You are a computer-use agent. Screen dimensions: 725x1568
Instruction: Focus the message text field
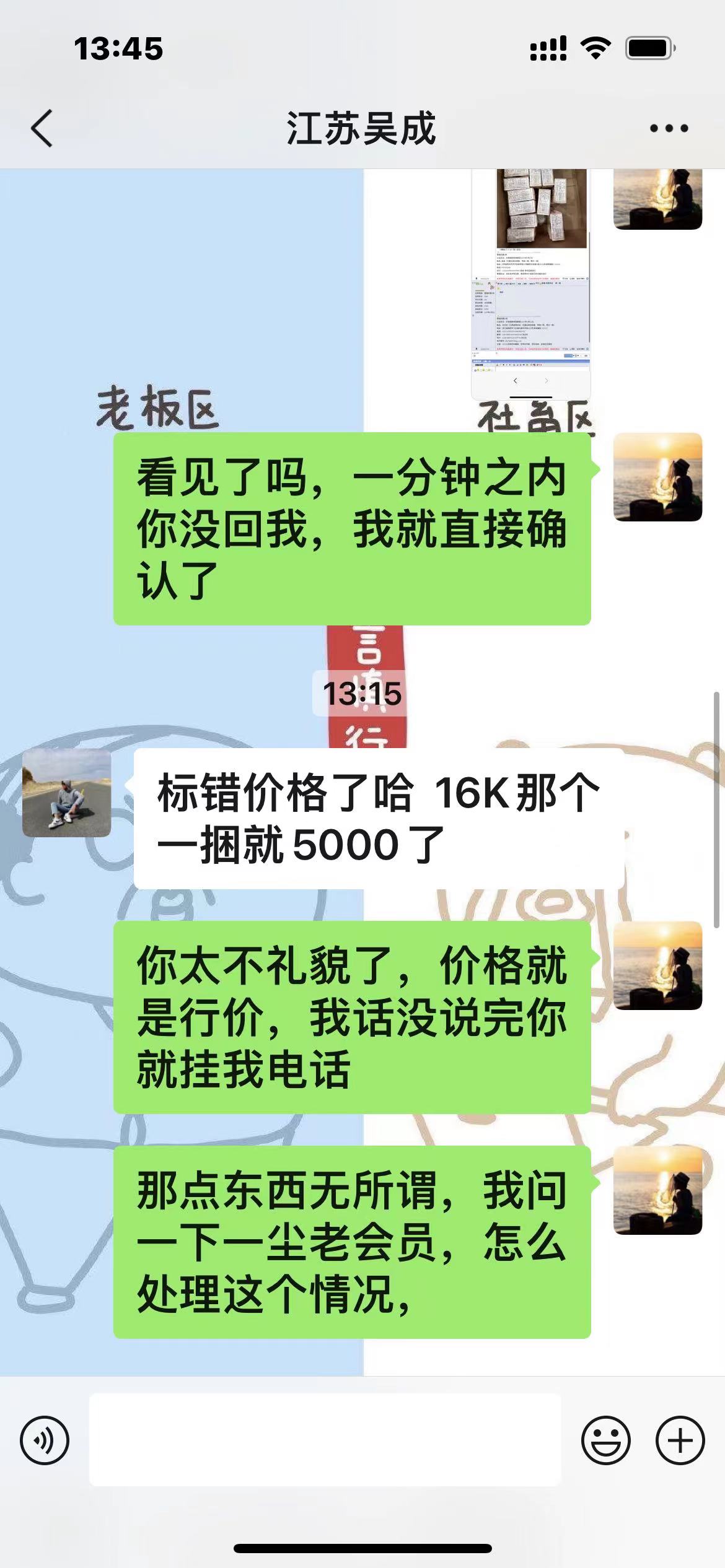[325, 1440]
